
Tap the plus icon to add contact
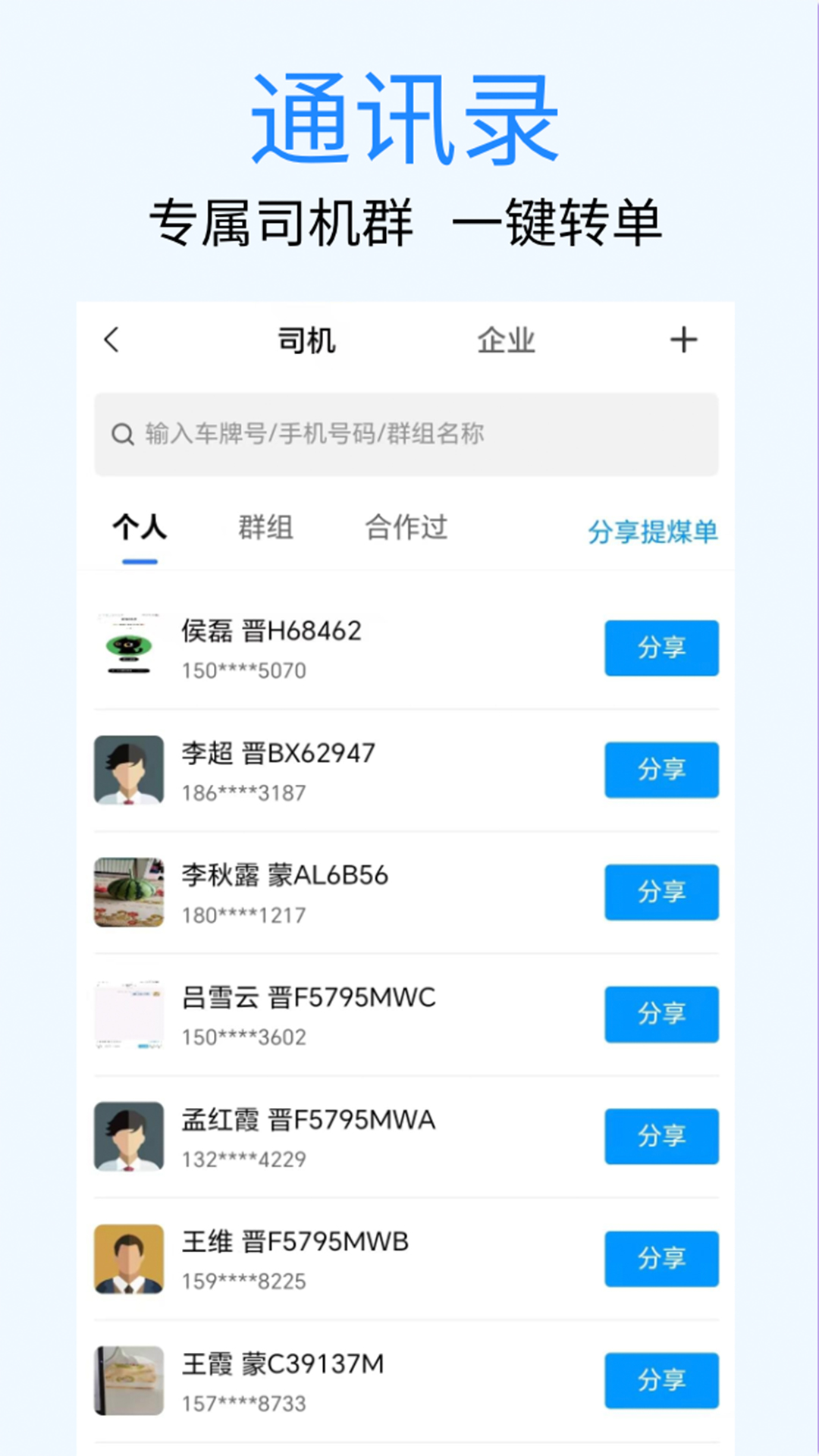pos(683,339)
